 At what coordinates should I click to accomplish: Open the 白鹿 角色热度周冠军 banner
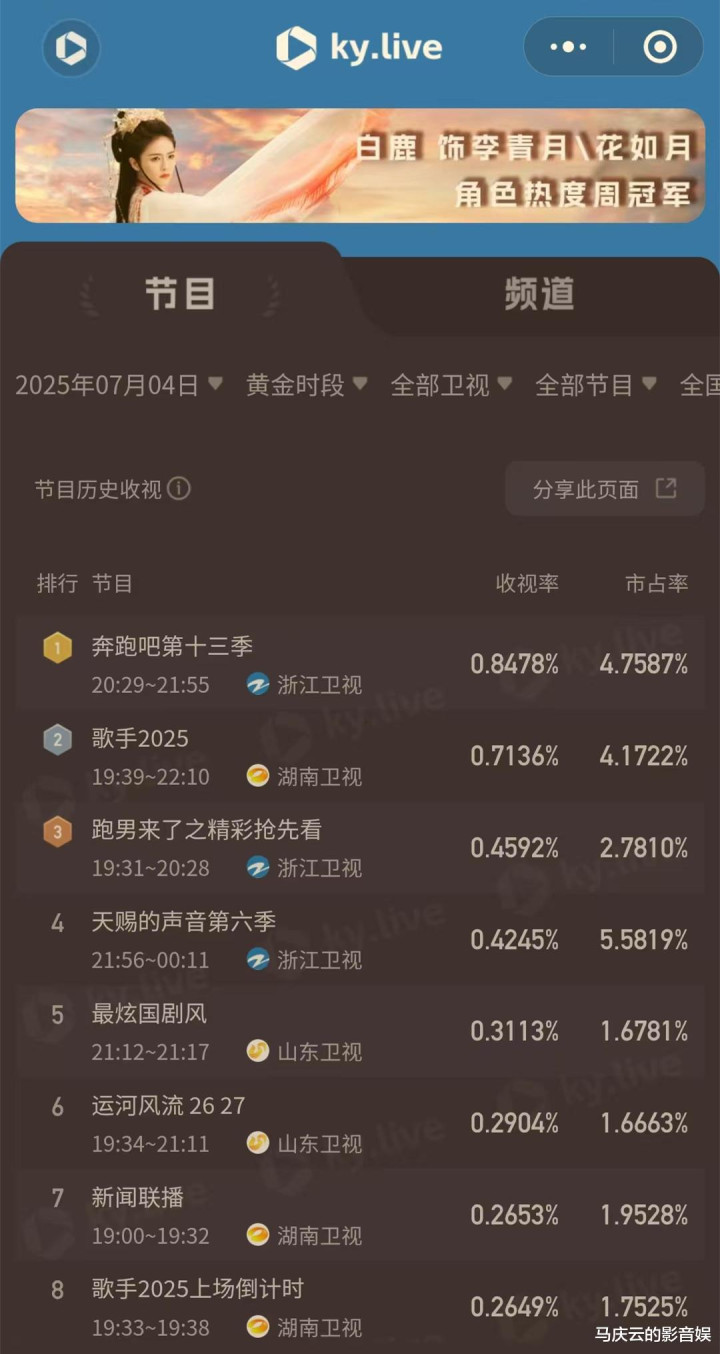tap(360, 166)
